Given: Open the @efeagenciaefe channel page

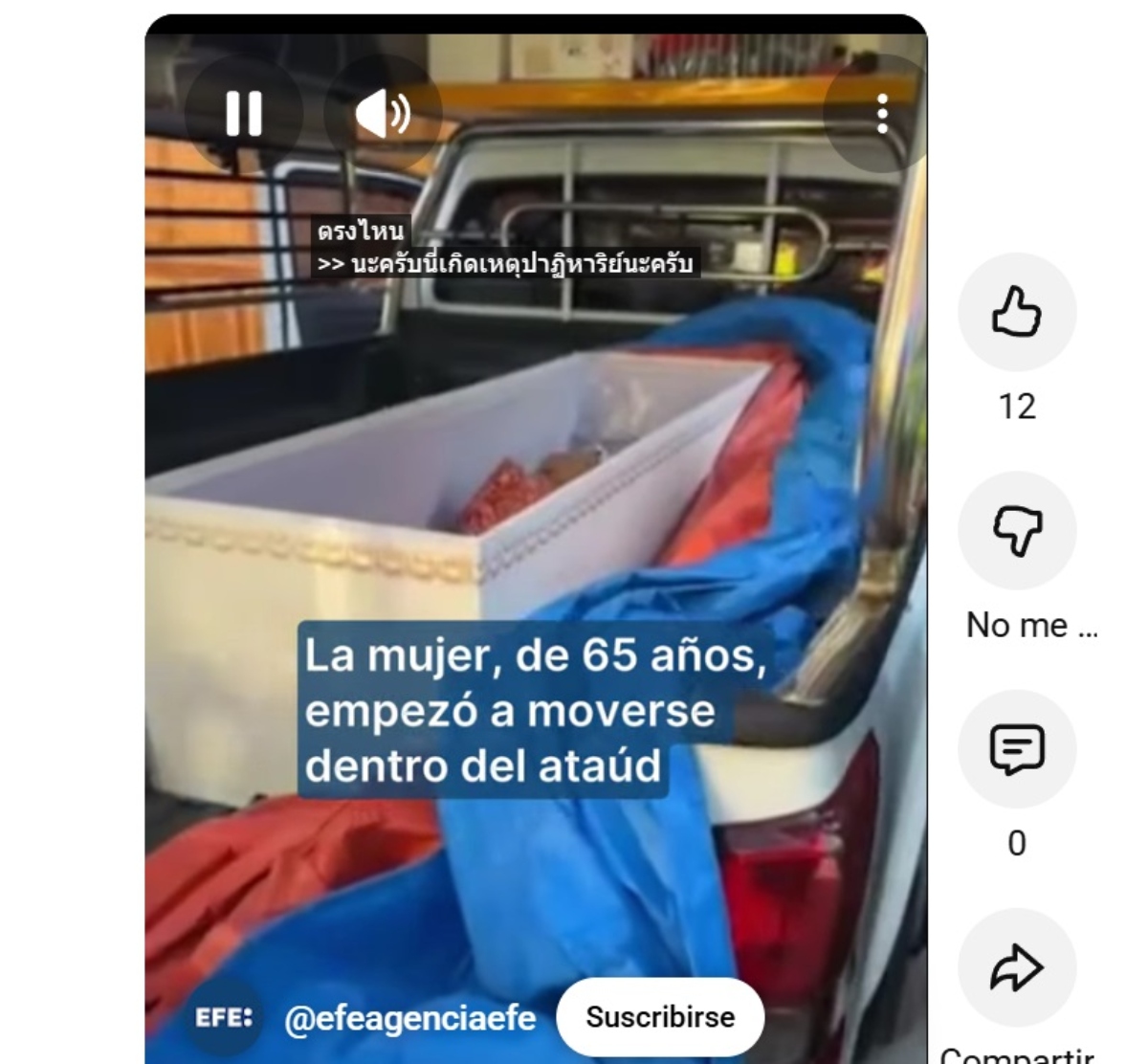Looking at the screenshot, I should pyautogui.click(x=409, y=1019).
